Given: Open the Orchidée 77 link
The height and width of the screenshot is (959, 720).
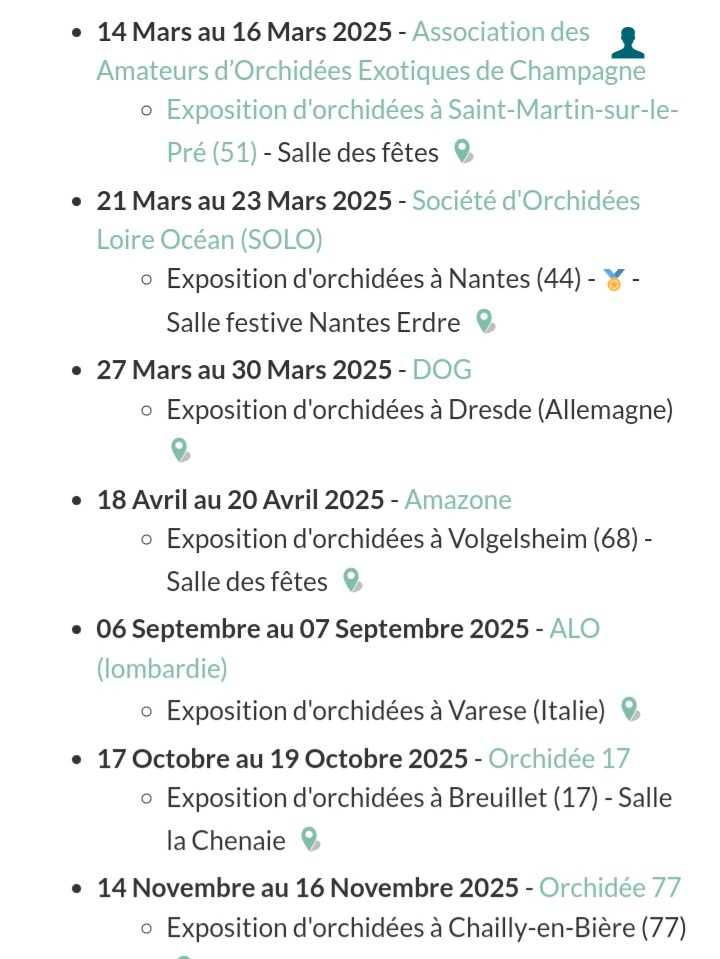Looking at the screenshot, I should [x=609, y=887].
